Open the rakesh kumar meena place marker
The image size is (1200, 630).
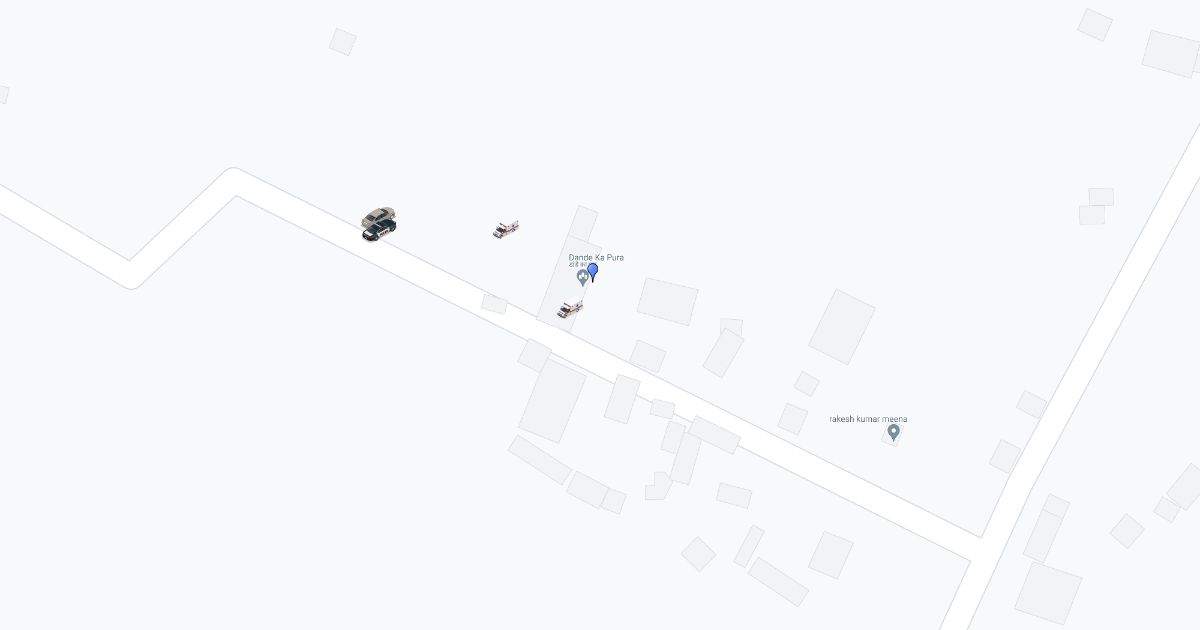[894, 433]
